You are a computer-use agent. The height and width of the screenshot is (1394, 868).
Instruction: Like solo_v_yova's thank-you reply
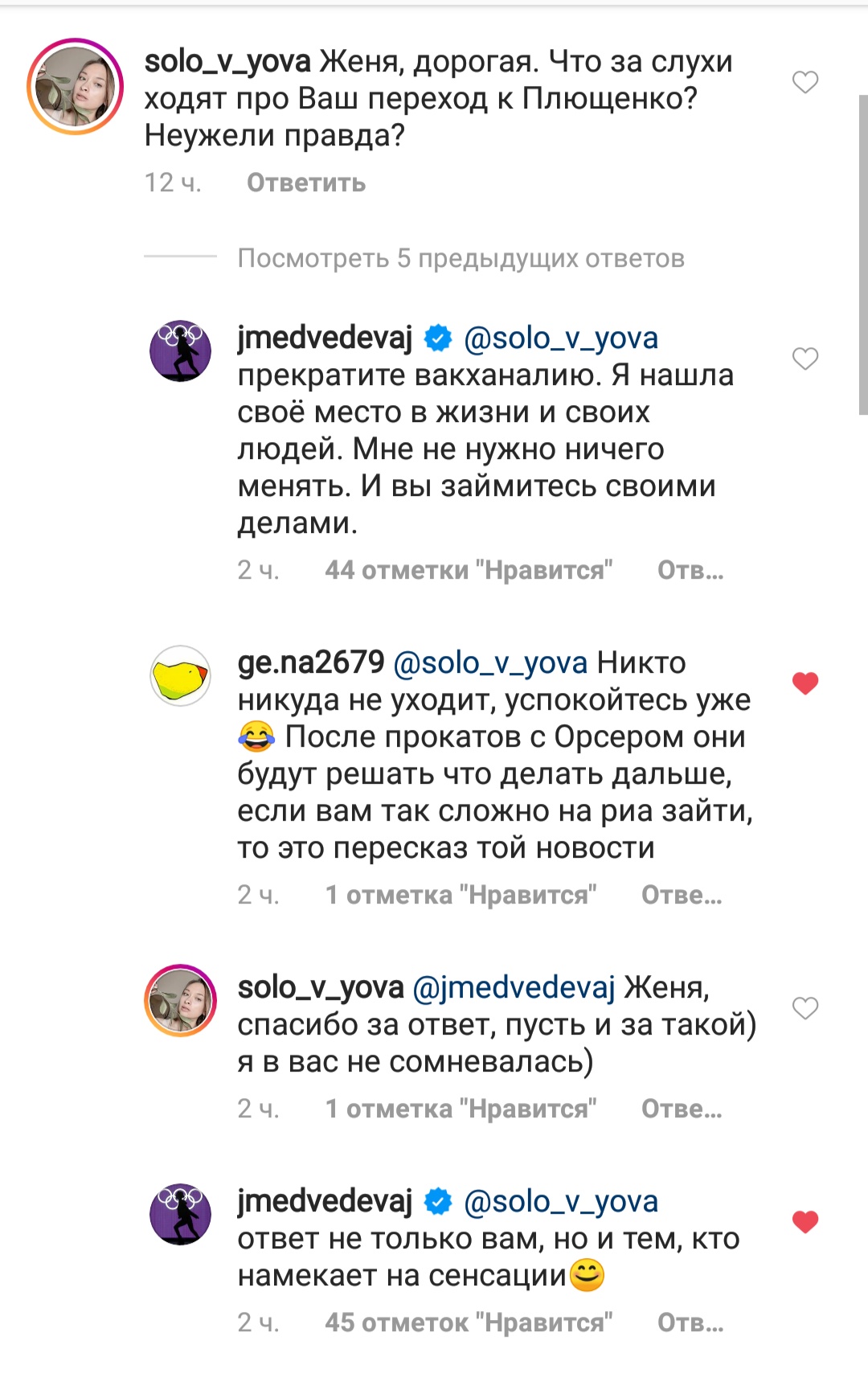(805, 1008)
